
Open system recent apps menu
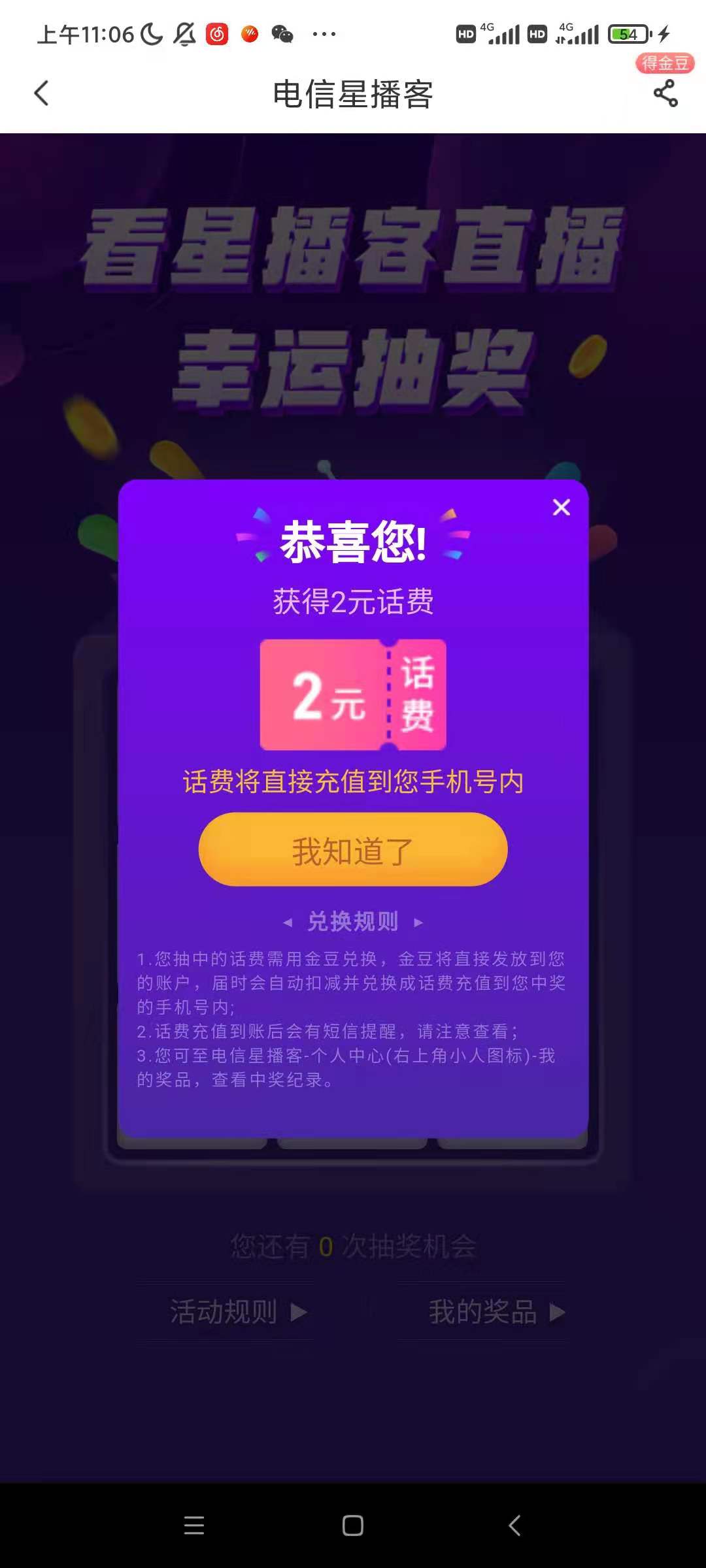pyautogui.click(x=194, y=1526)
